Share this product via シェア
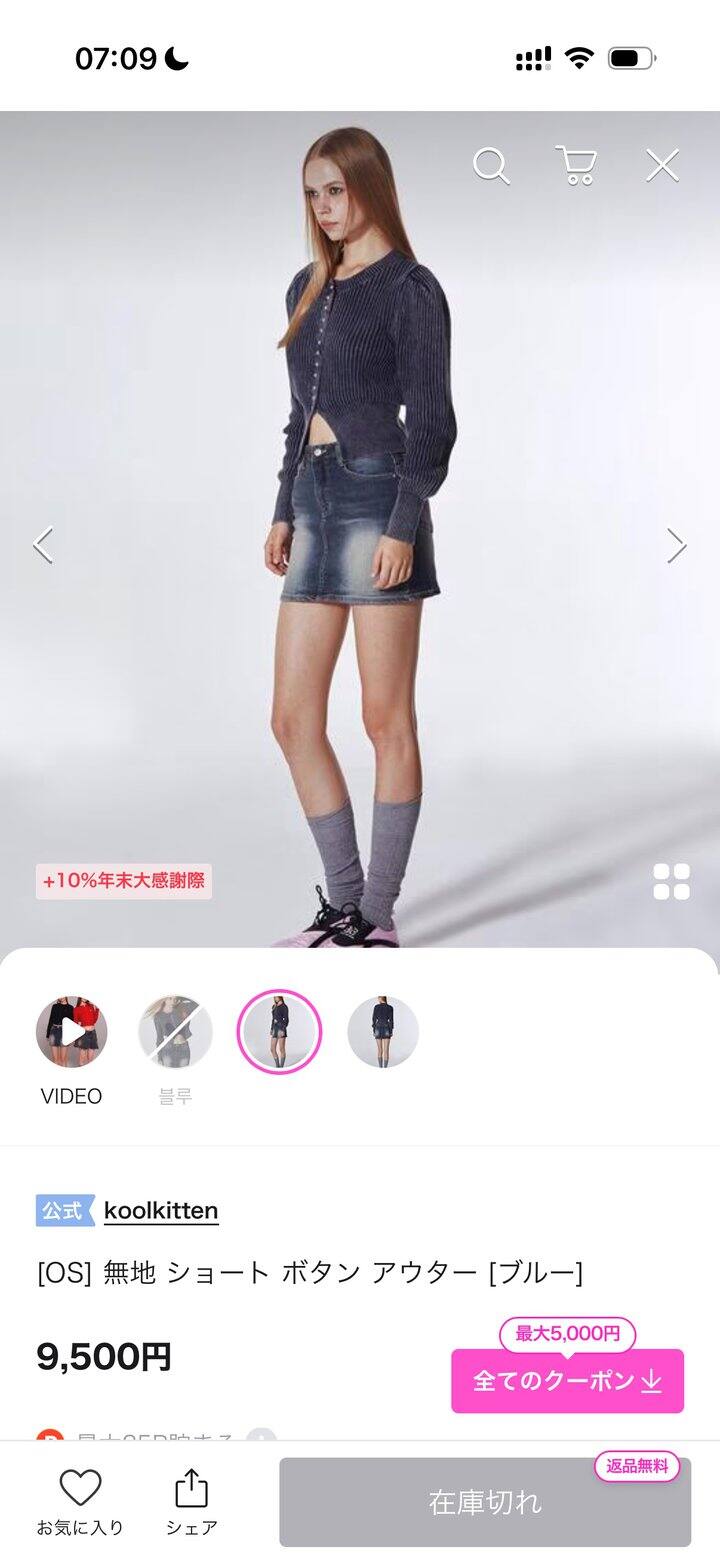The height and width of the screenshot is (1565, 720). pyautogui.click(x=191, y=1501)
